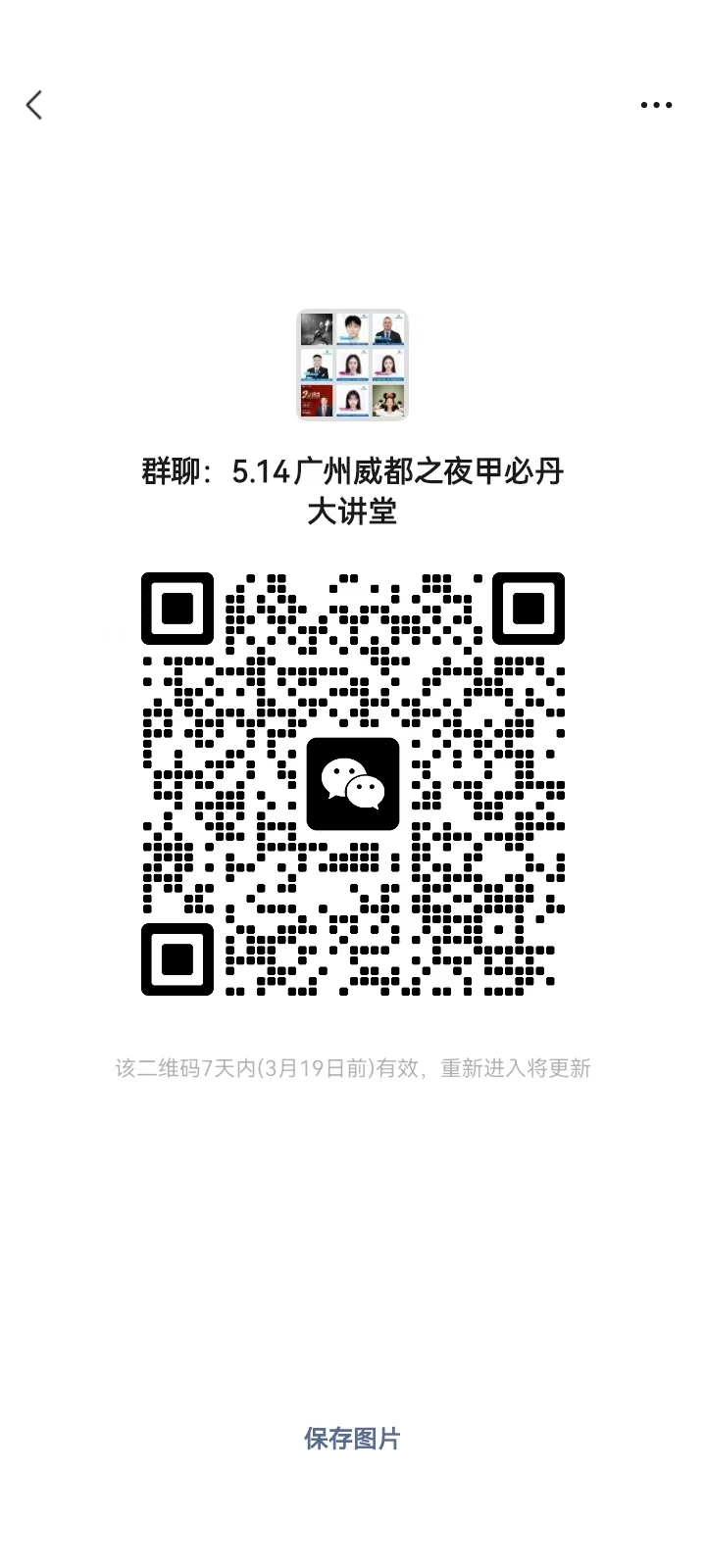
Task: Open the WeChat logo at QR code center
Action: (352, 784)
